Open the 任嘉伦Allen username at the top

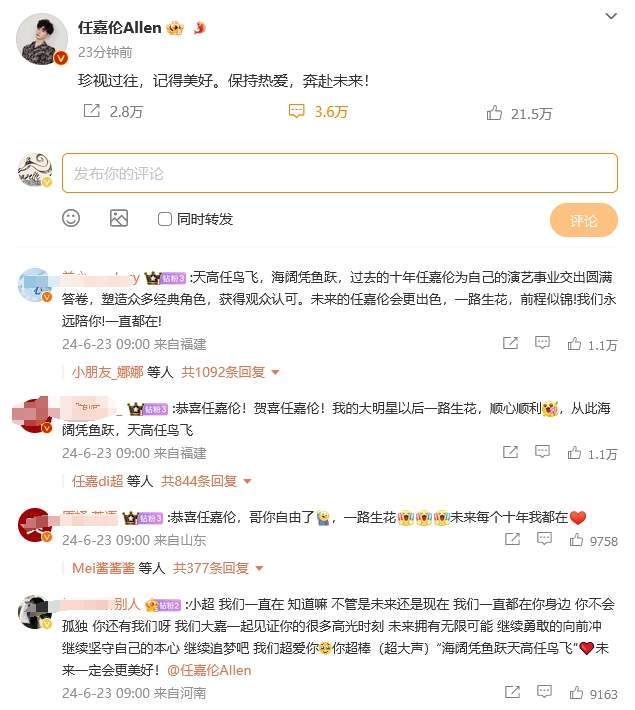coord(119,27)
